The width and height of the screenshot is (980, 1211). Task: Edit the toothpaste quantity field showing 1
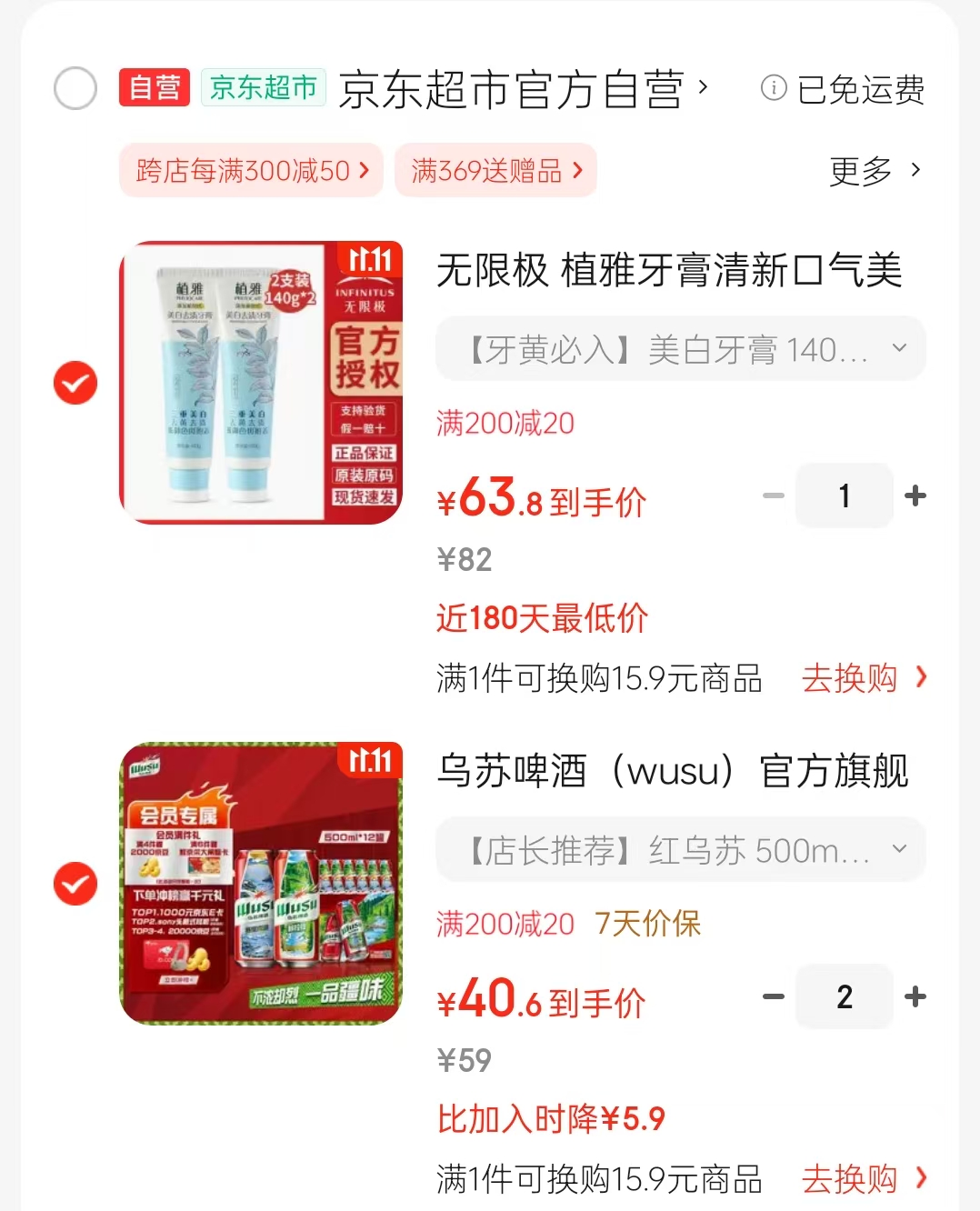[845, 495]
